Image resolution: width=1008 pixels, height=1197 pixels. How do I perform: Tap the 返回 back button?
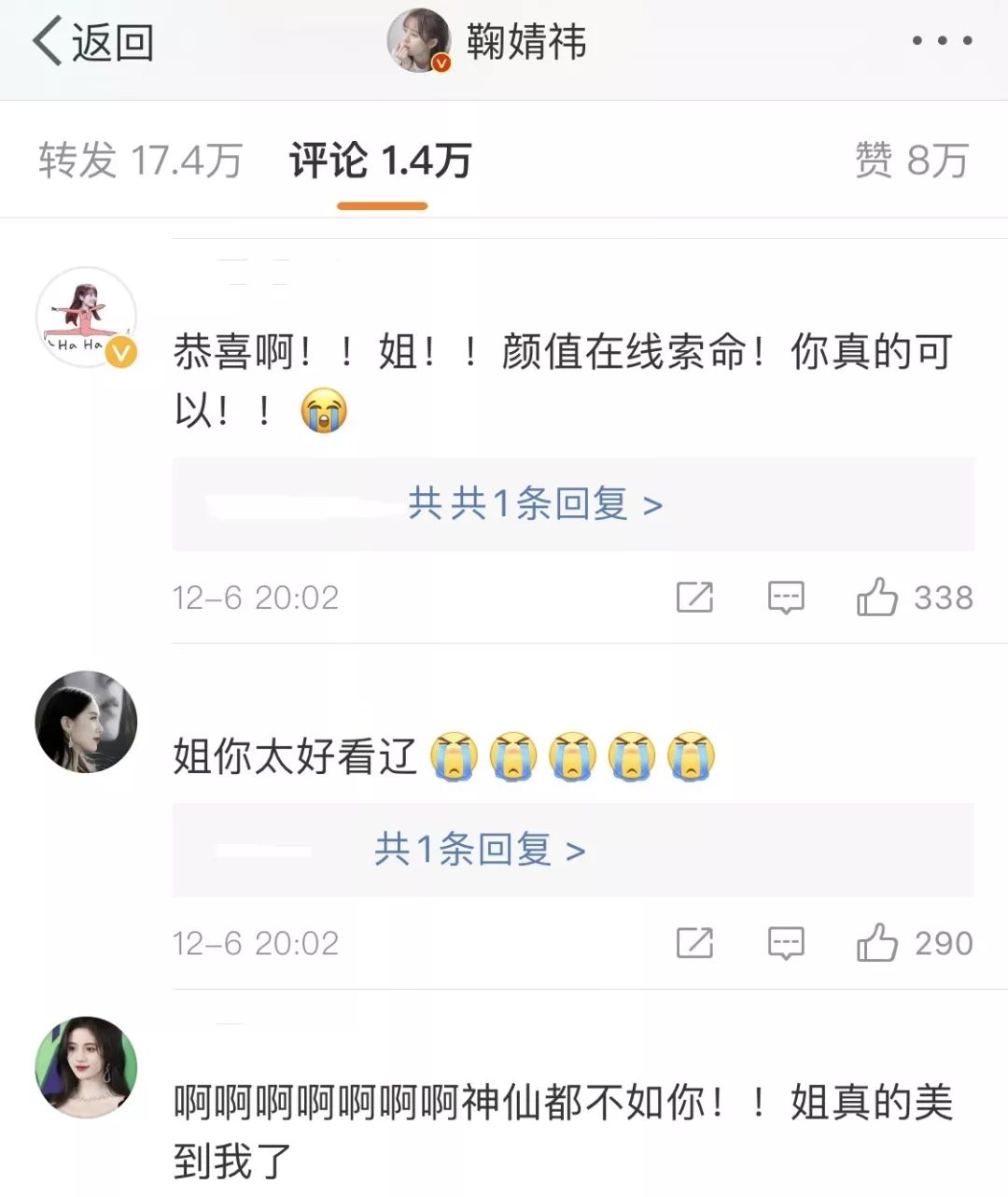pos(93,43)
